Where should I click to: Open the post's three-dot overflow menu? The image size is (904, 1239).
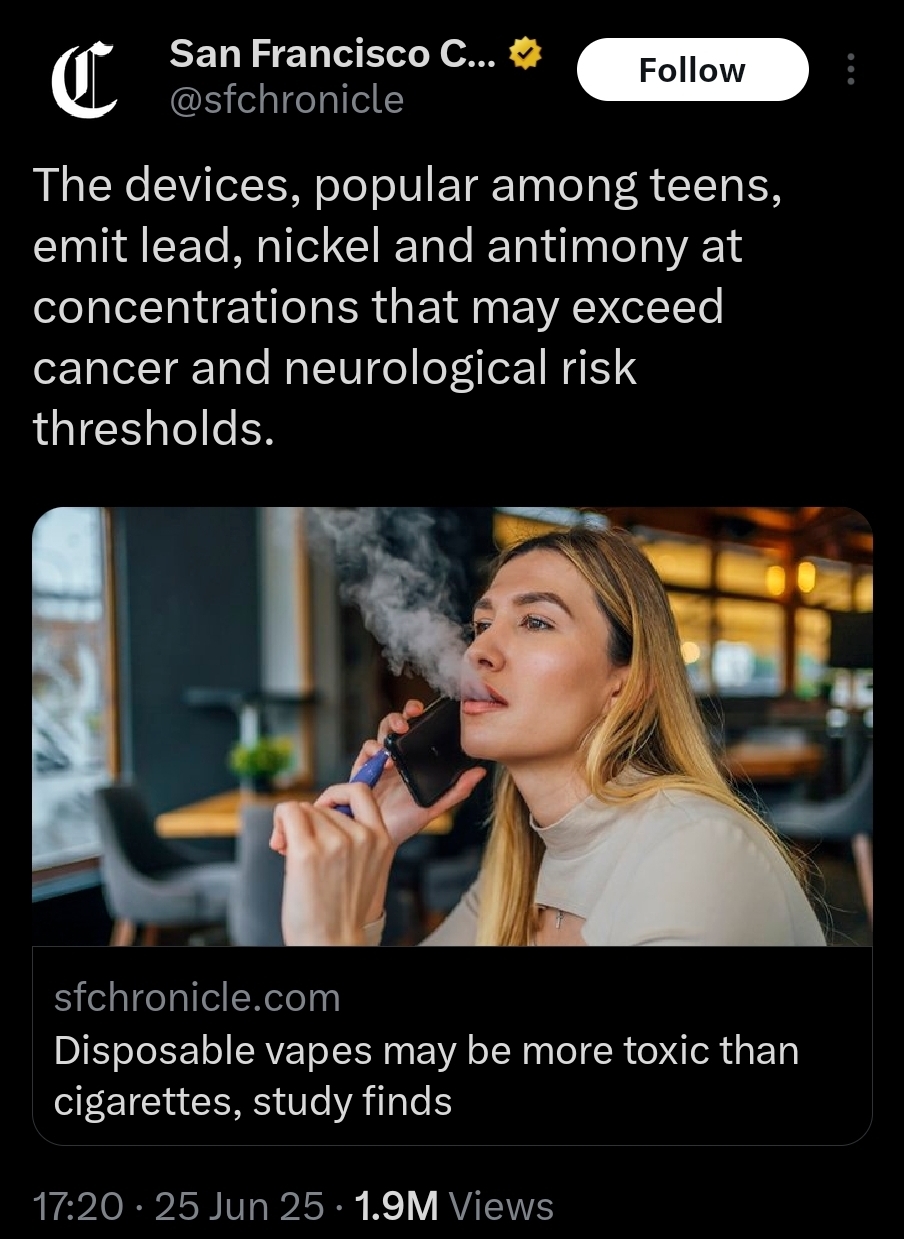click(850, 70)
